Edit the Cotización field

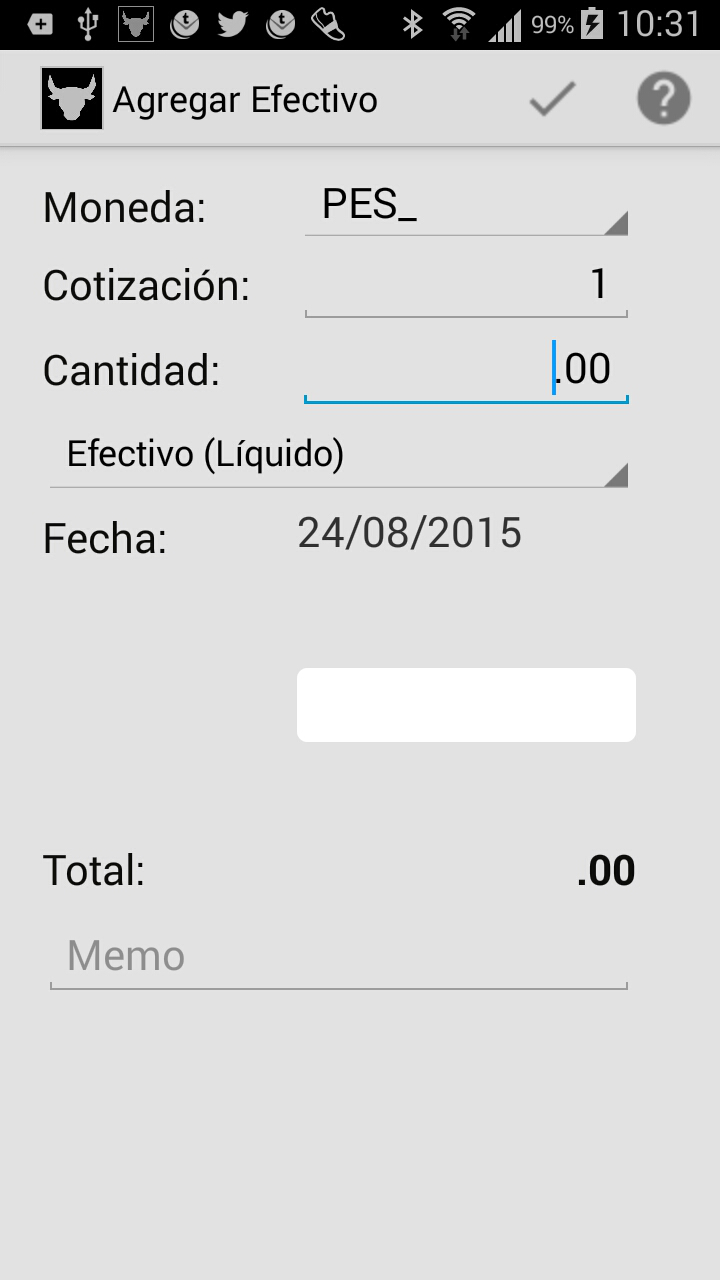click(x=466, y=287)
